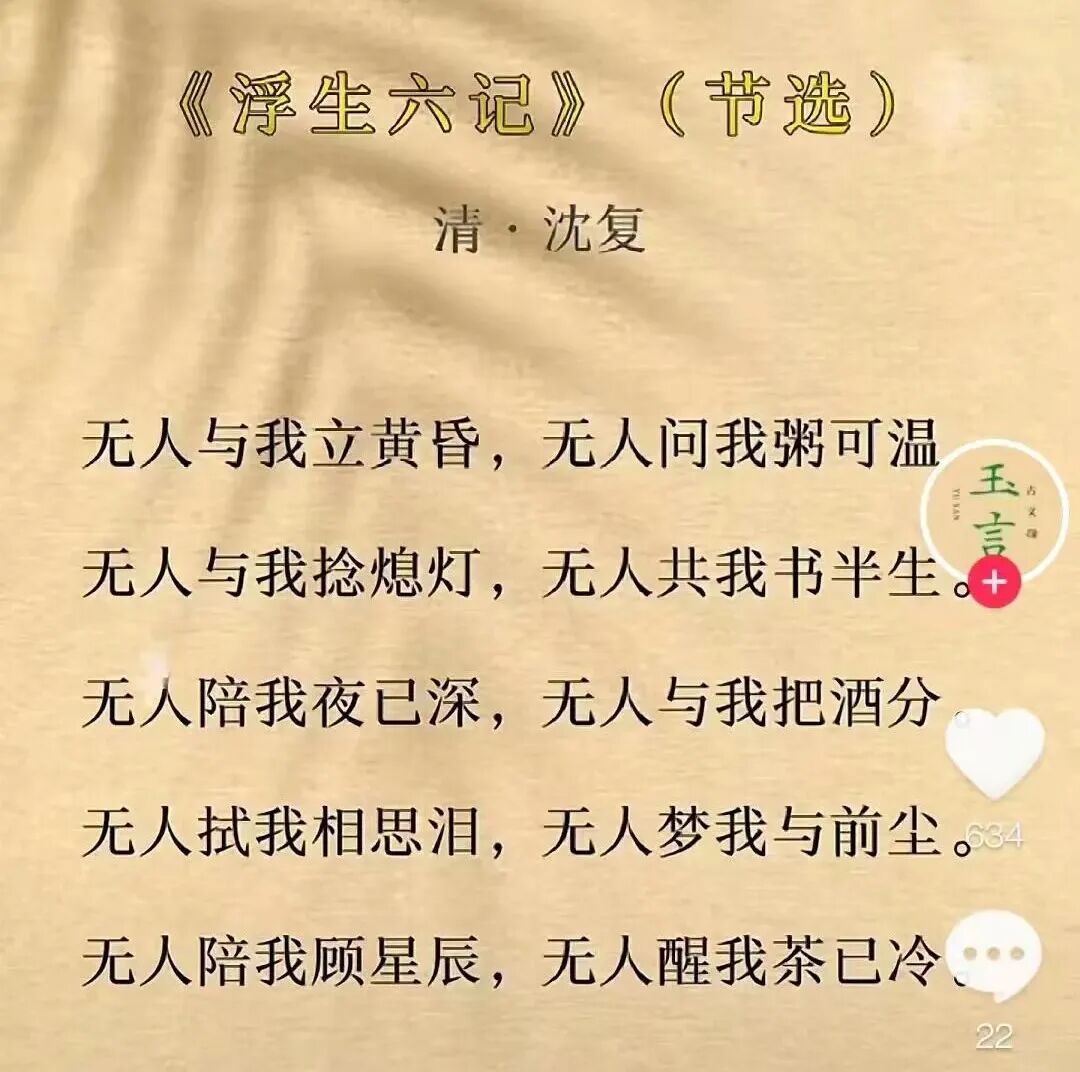
Task: Open the comments bubble
Action: tap(994, 955)
